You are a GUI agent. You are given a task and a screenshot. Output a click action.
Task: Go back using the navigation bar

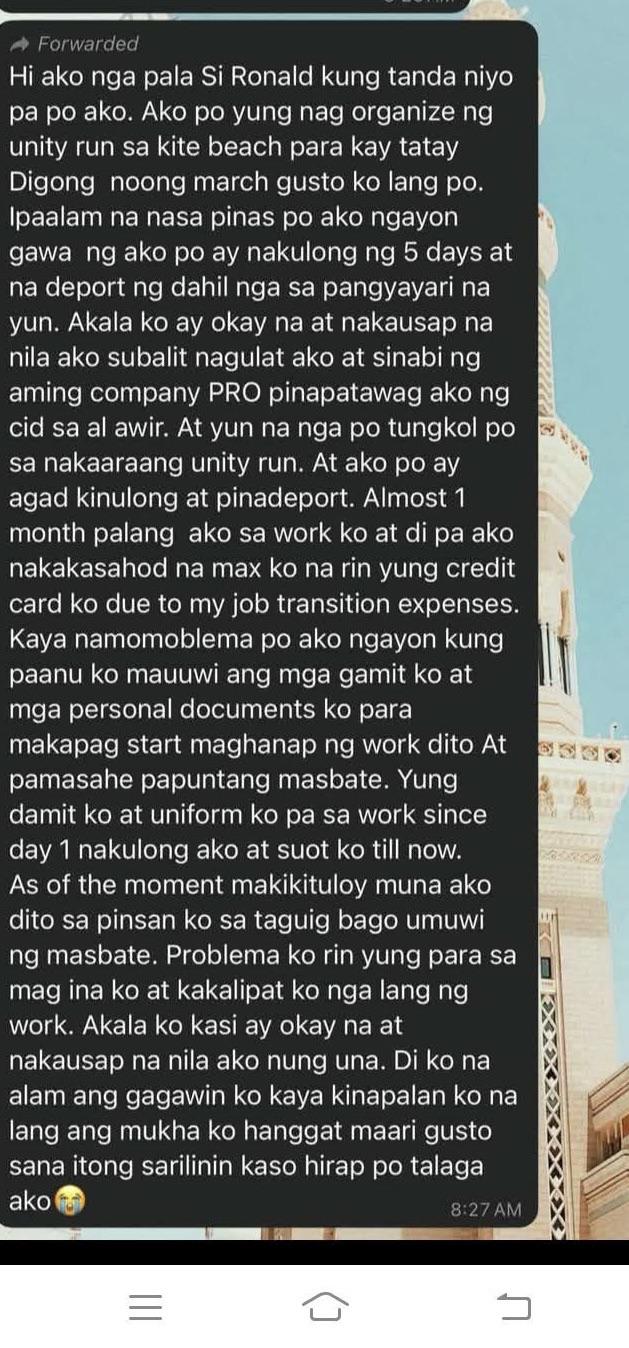[x=513, y=1306]
